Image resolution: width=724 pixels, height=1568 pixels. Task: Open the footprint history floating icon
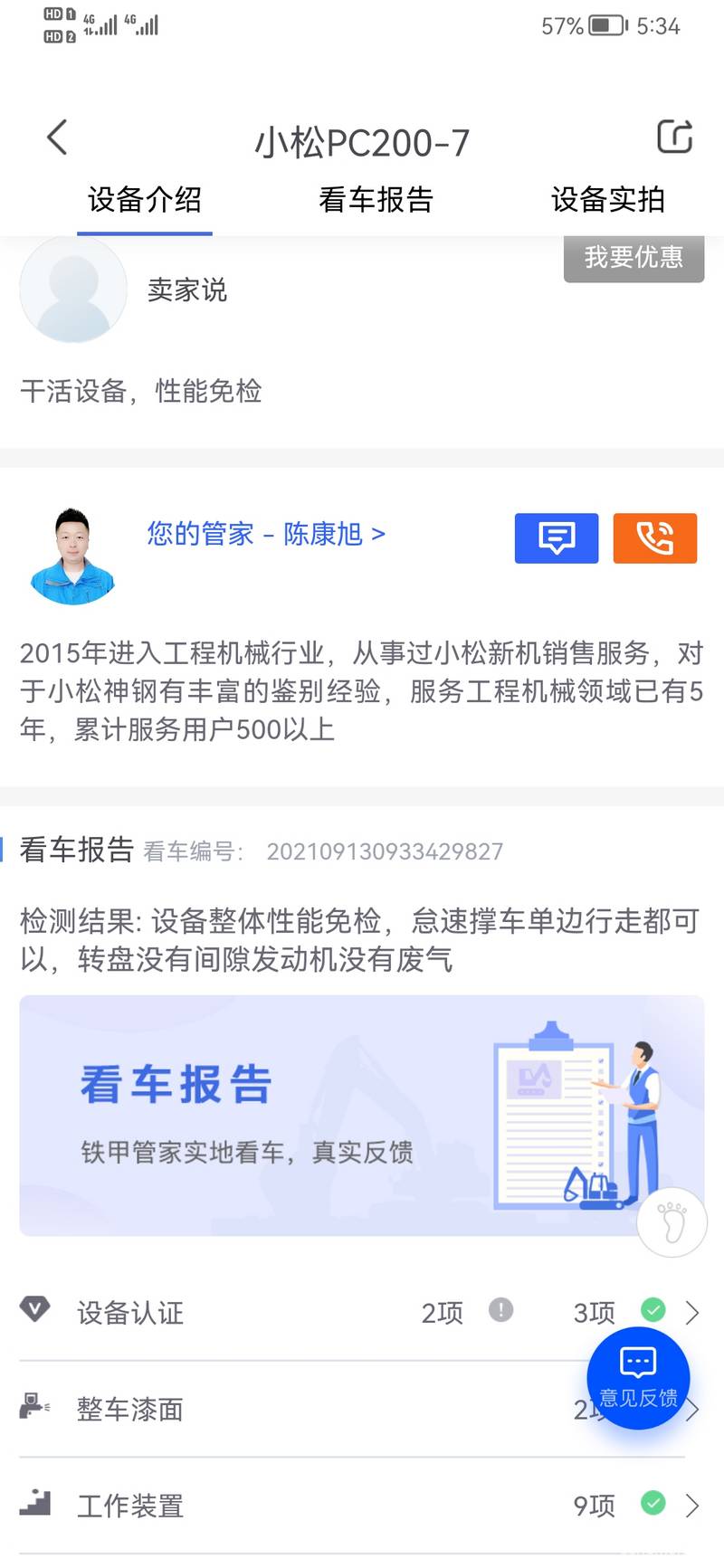click(x=672, y=1221)
